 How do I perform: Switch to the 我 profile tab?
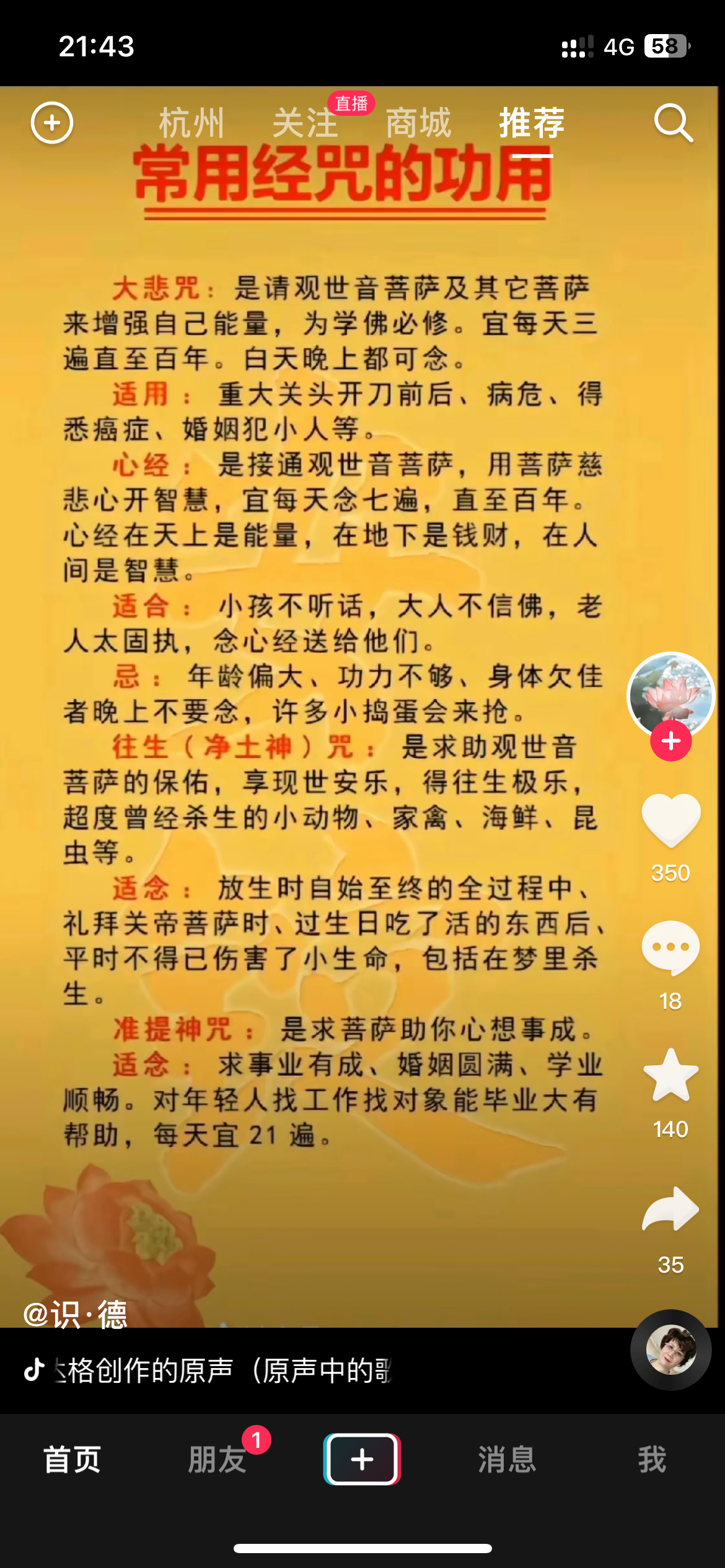point(652,1460)
